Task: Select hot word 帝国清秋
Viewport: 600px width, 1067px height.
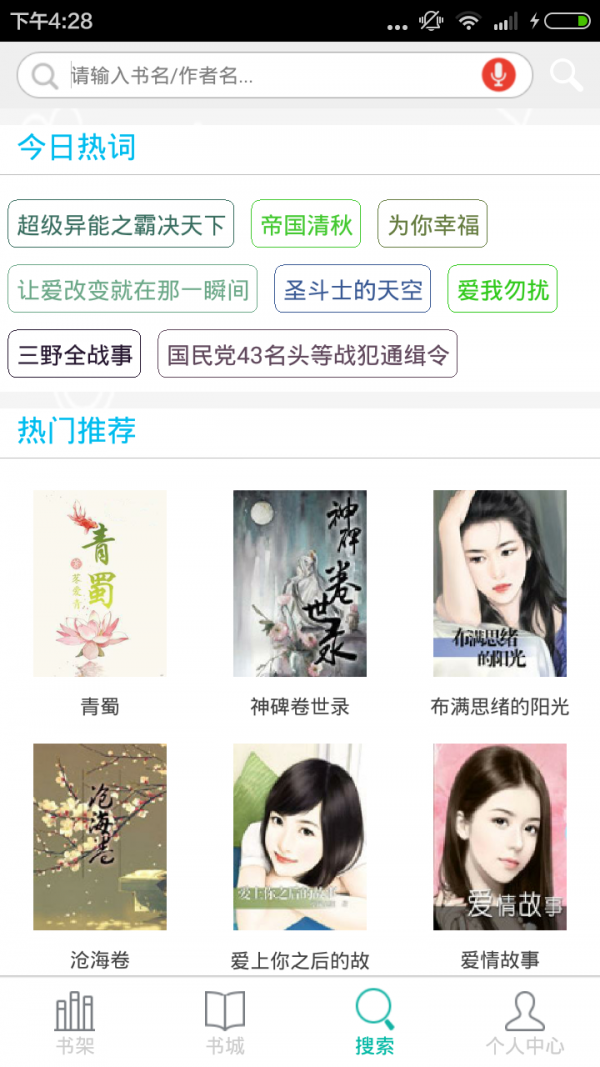Action: [x=306, y=224]
